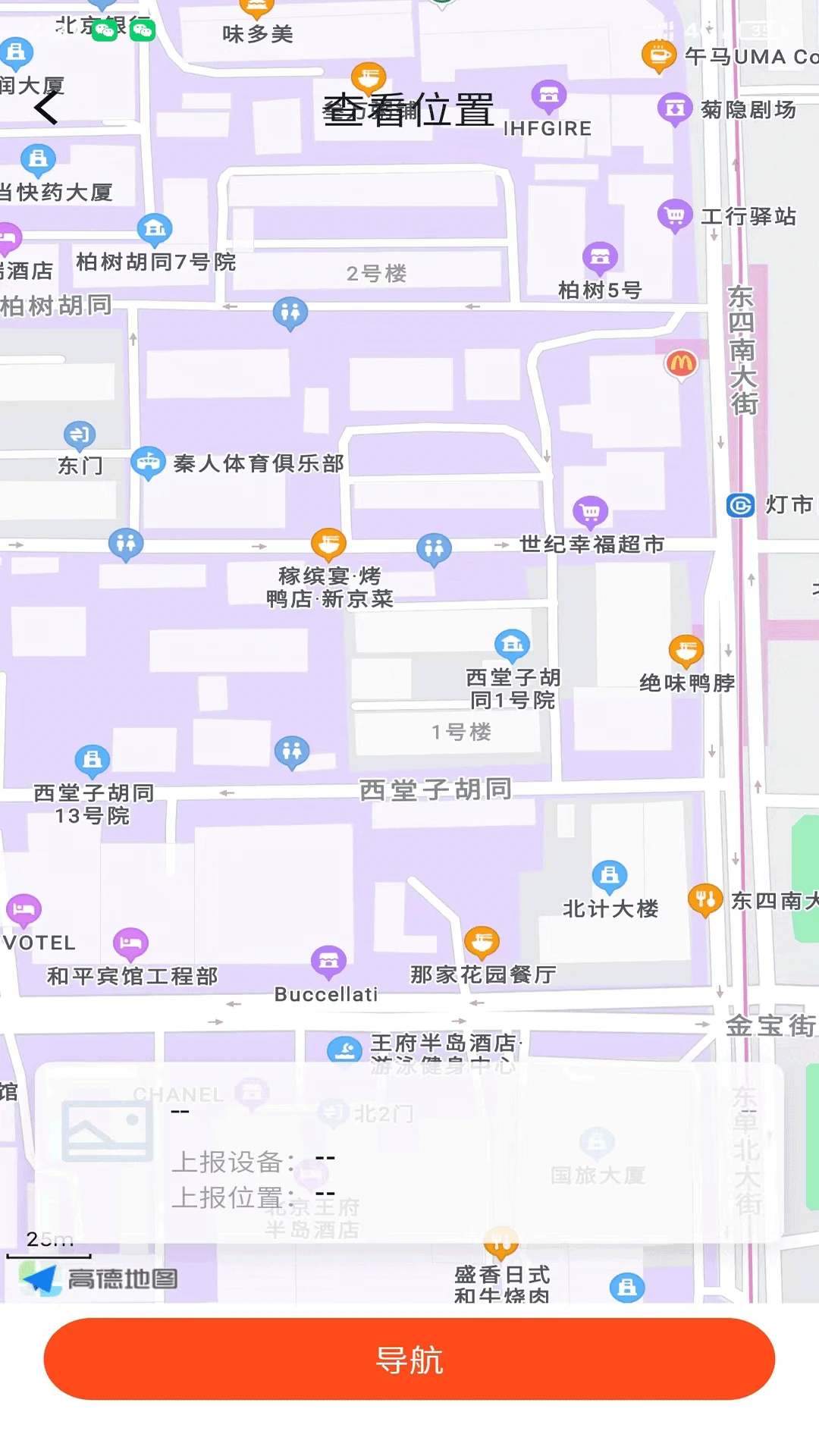This screenshot has width=819, height=1456.
Task: Select the 绝味鸭脖 food marker
Action: click(x=686, y=650)
